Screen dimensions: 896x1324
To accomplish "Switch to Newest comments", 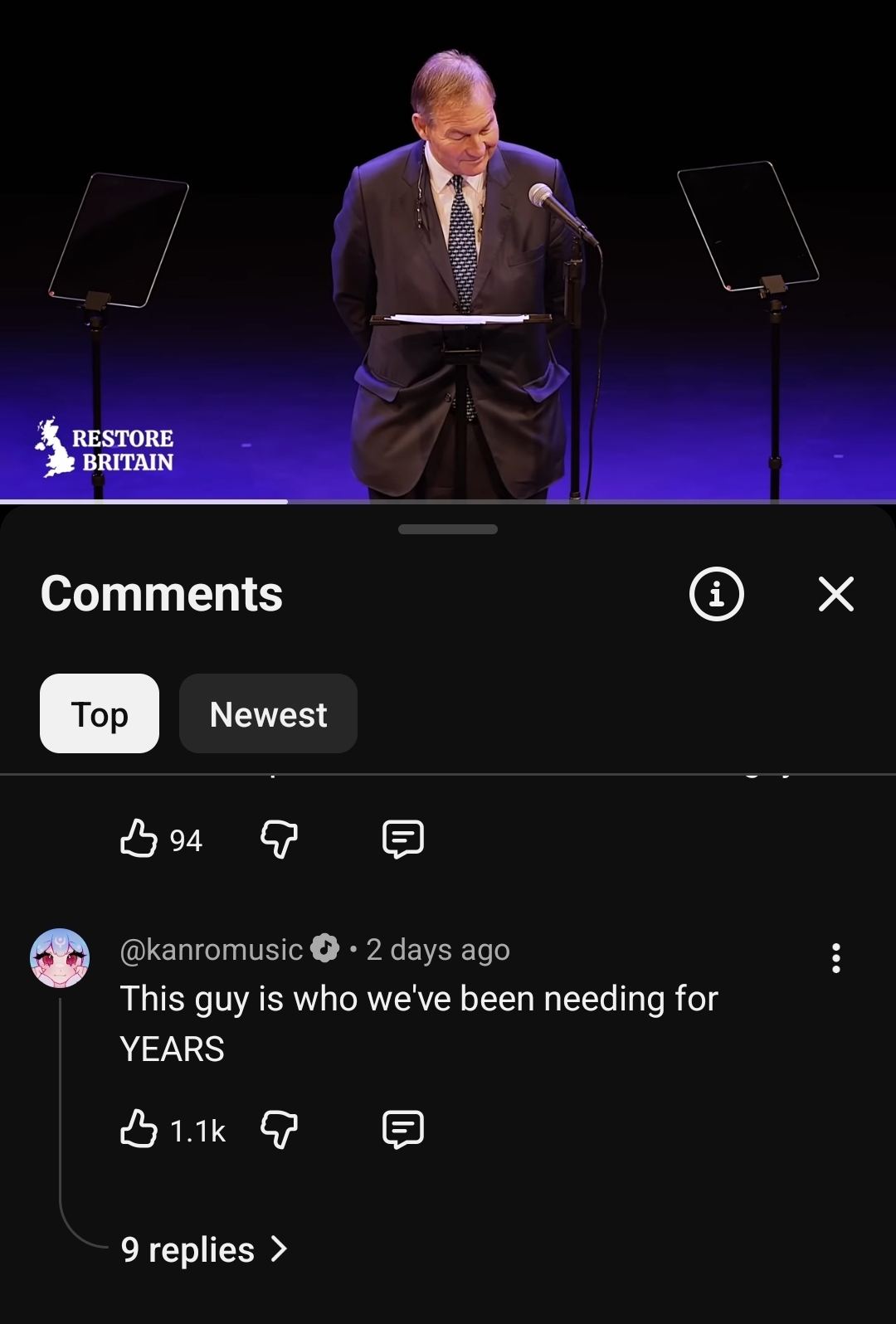I will (x=268, y=713).
